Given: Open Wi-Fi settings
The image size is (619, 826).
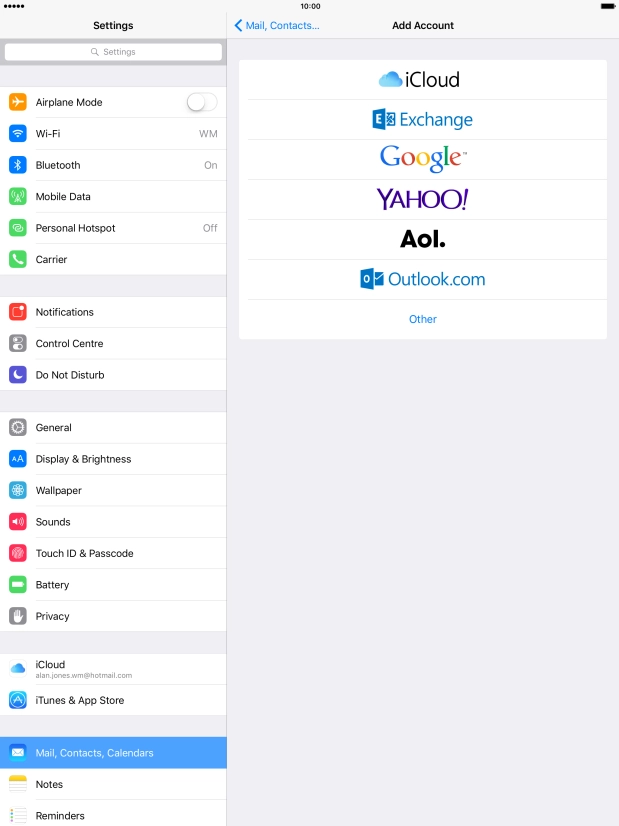Looking at the screenshot, I should coord(113,133).
